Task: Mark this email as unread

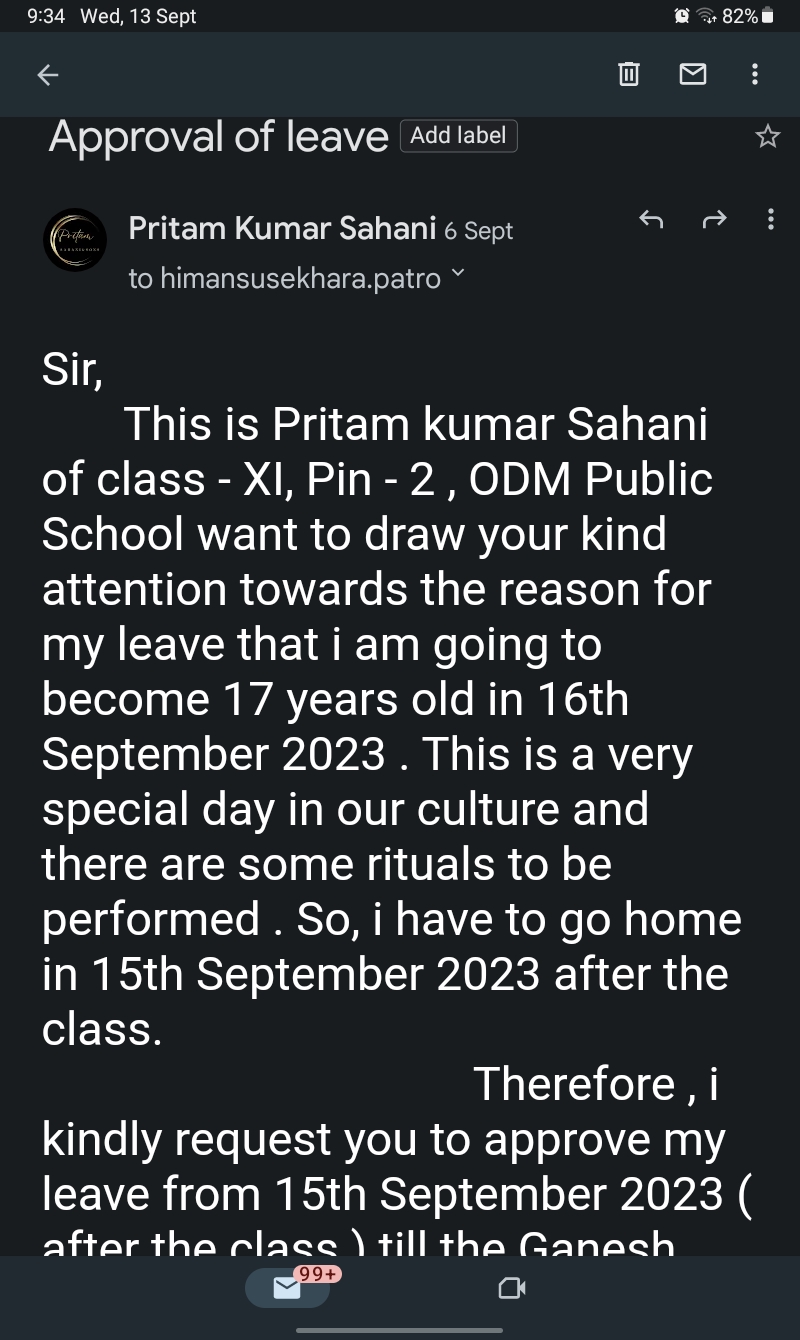Action: pos(692,74)
